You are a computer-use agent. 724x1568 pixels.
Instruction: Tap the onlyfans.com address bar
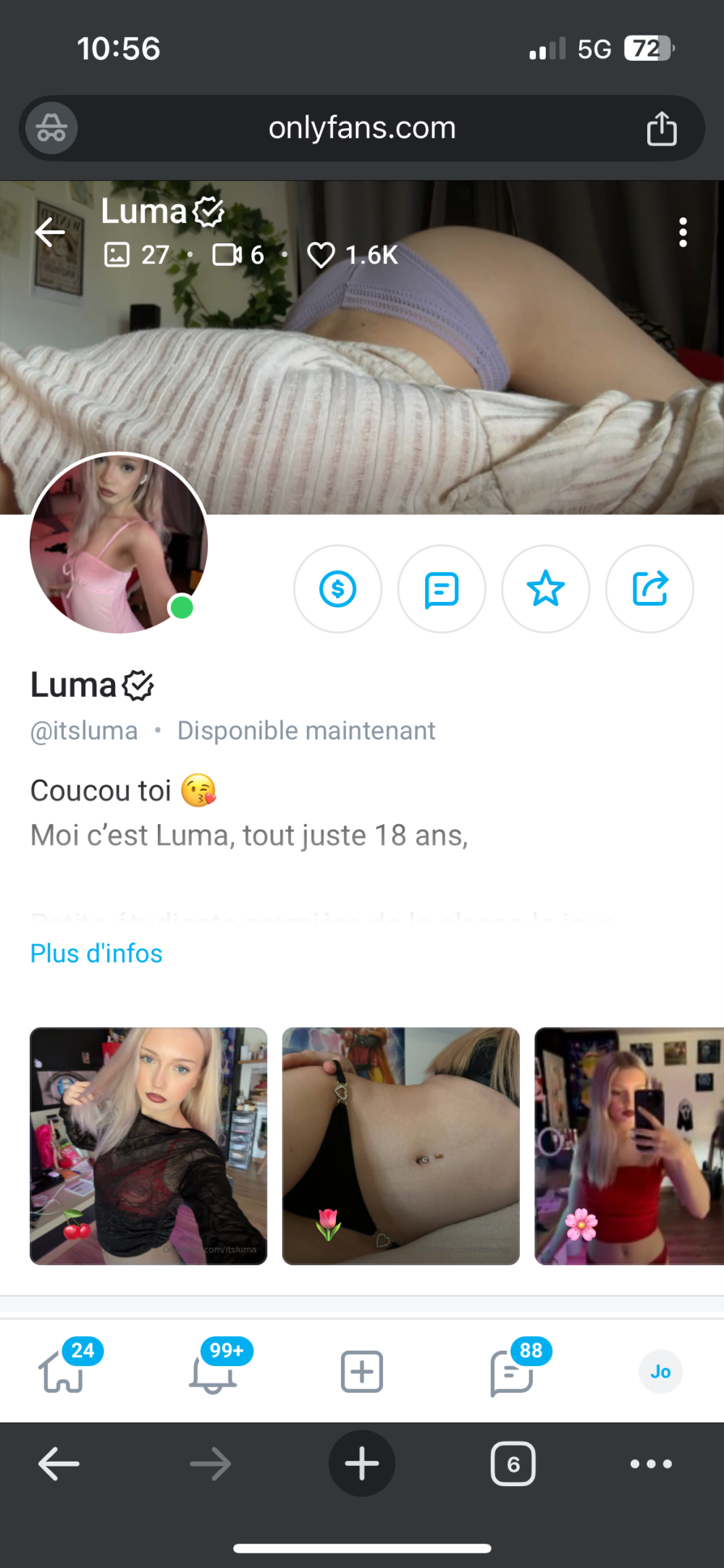pos(362,128)
